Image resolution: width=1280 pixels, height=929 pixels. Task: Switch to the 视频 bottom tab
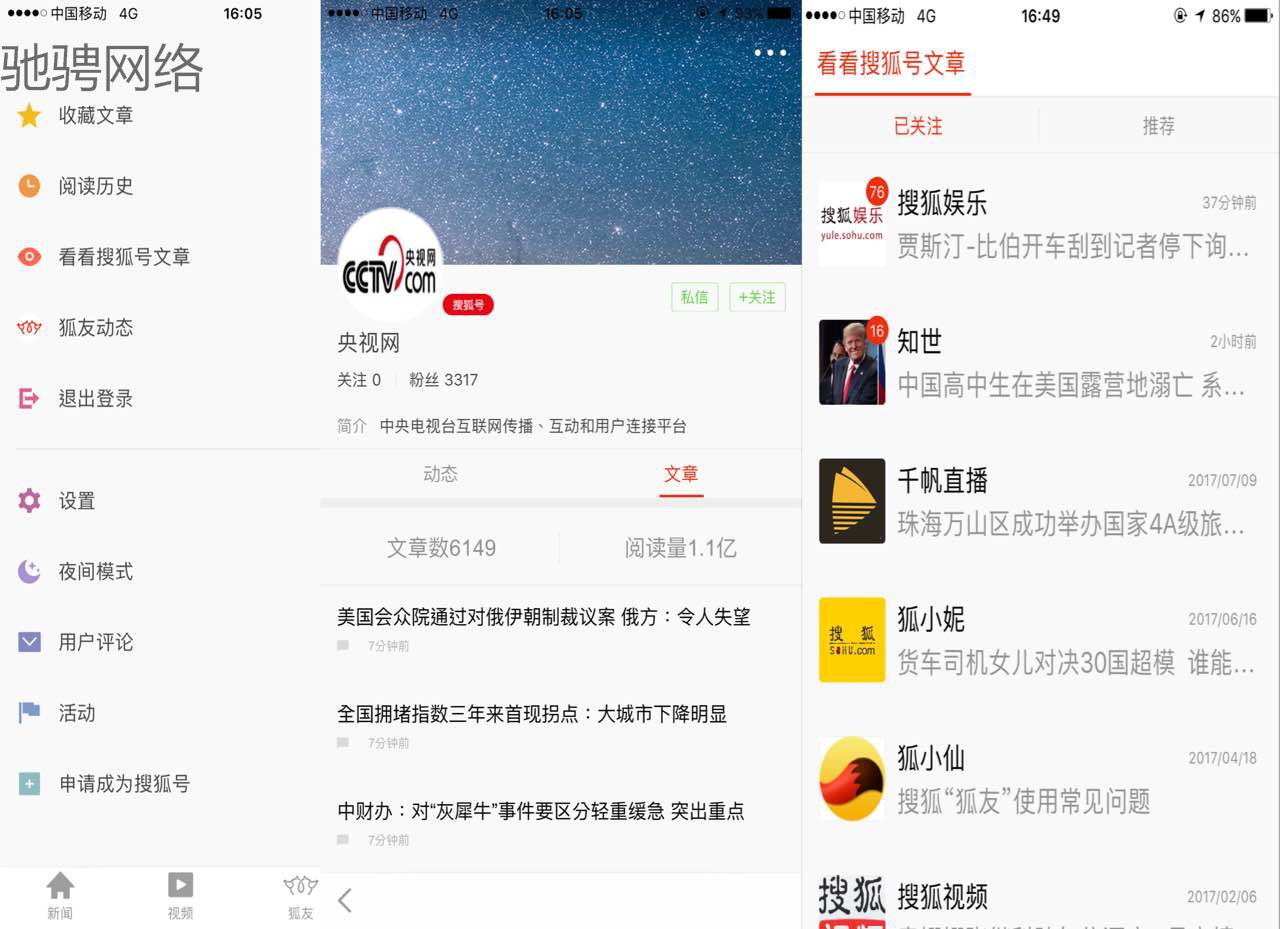coord(180,895)
